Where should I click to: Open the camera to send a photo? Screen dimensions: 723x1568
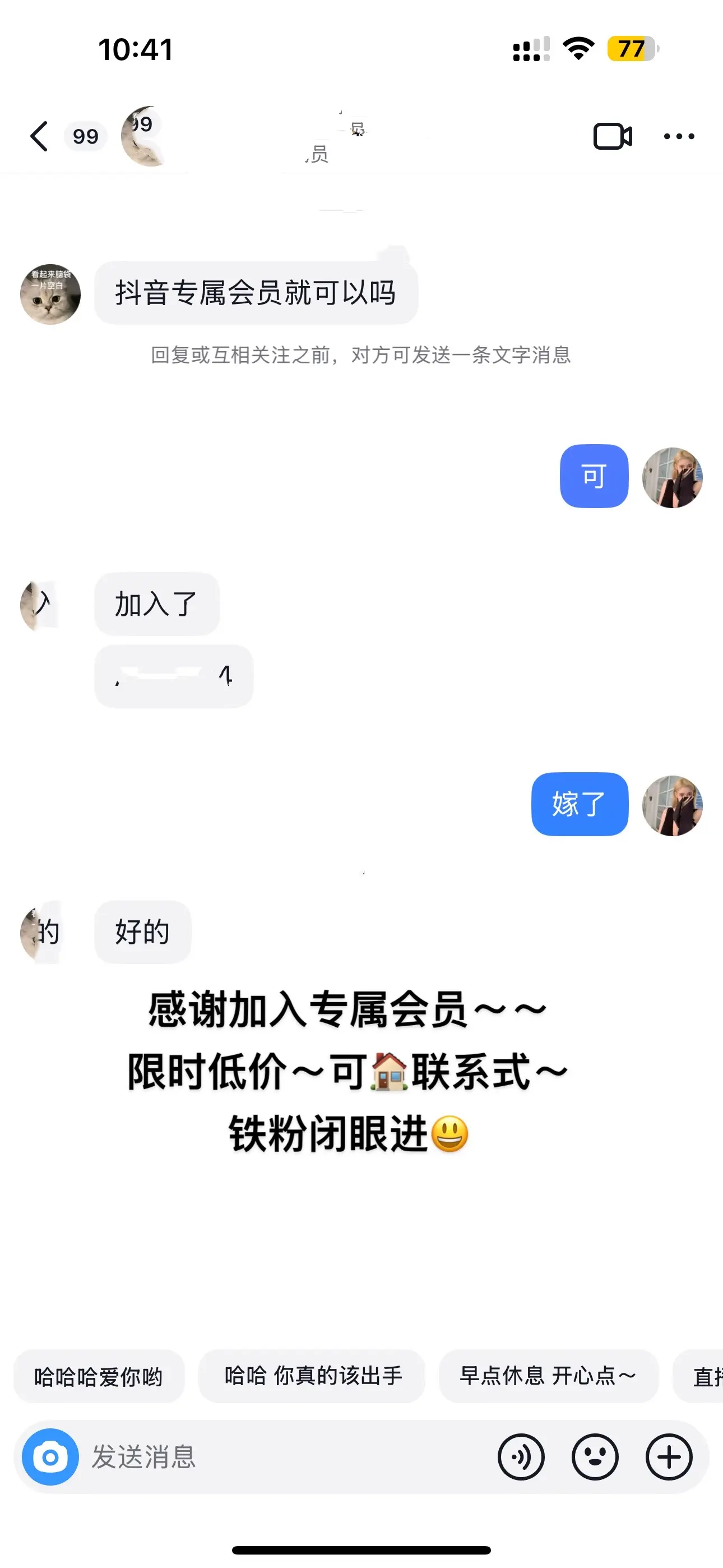tap(50, 1456)
